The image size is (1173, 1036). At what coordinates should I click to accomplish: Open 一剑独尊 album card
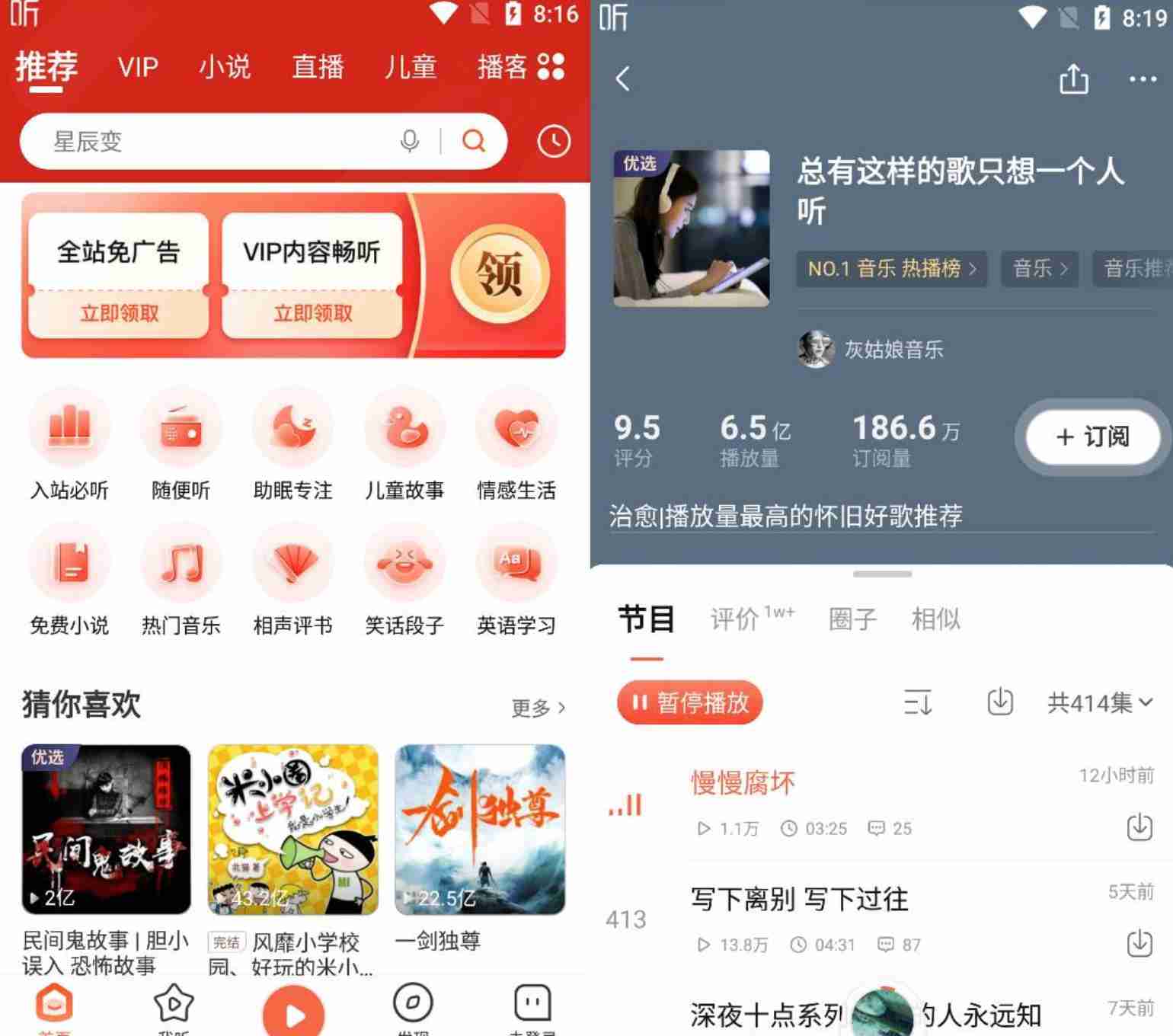480,830
